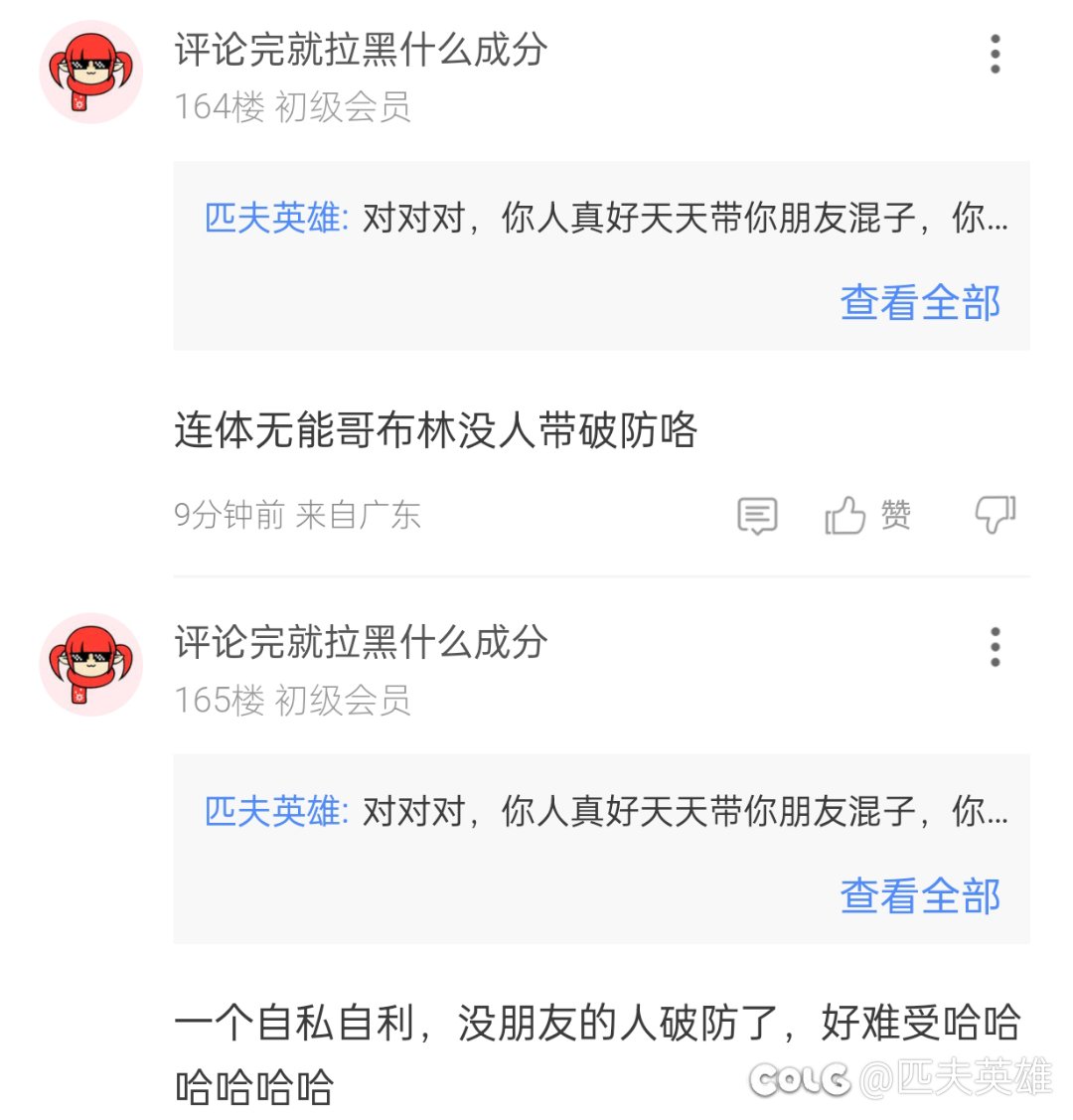Tap 查看全部 in the 164楼 quoted reply
The width and height of the screenshot is (1073, 1120).
[920, 302]
